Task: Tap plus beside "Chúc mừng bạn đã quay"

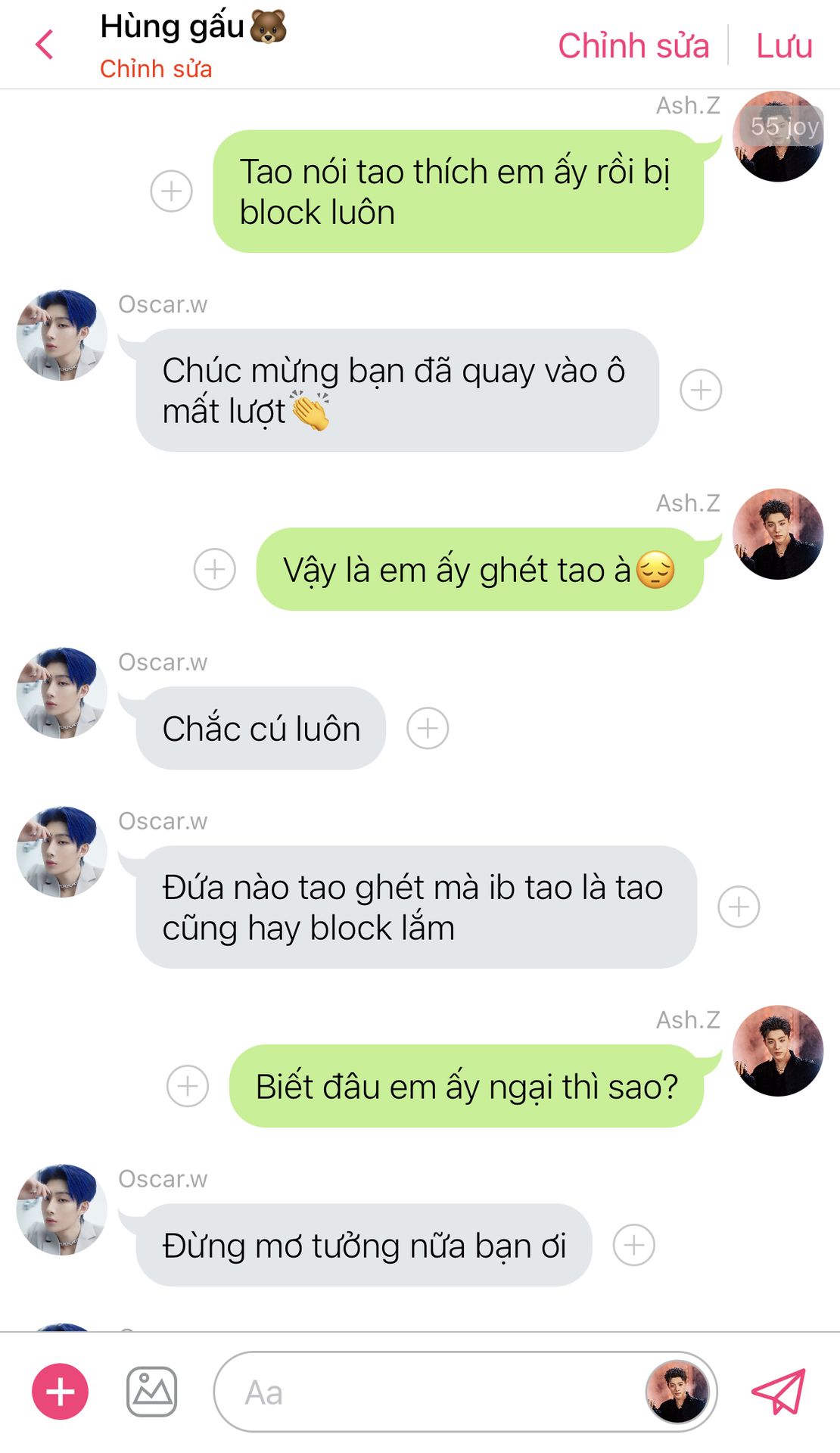Action: pyautogui.click(x=701, y=390)
